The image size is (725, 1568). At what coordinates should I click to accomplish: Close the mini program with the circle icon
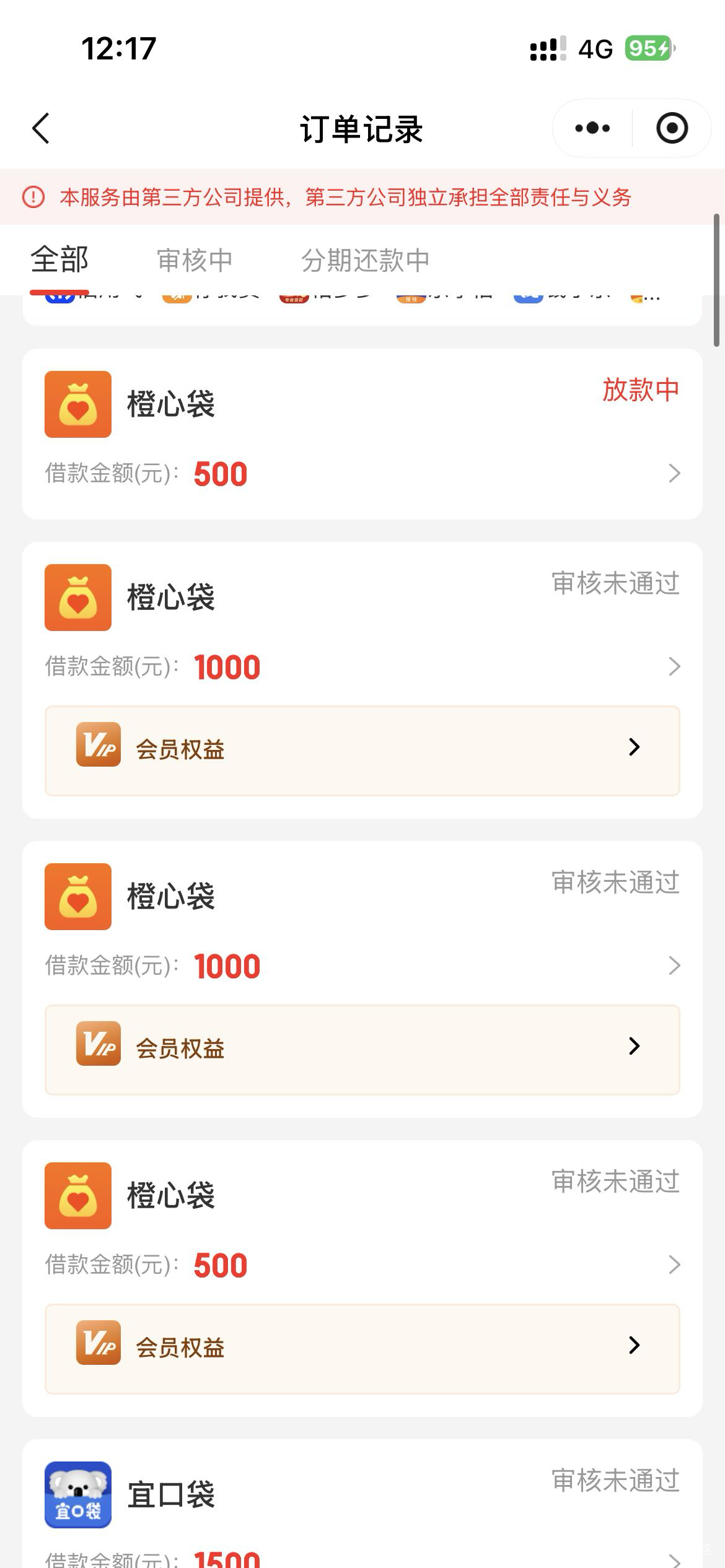pos(672,128)
